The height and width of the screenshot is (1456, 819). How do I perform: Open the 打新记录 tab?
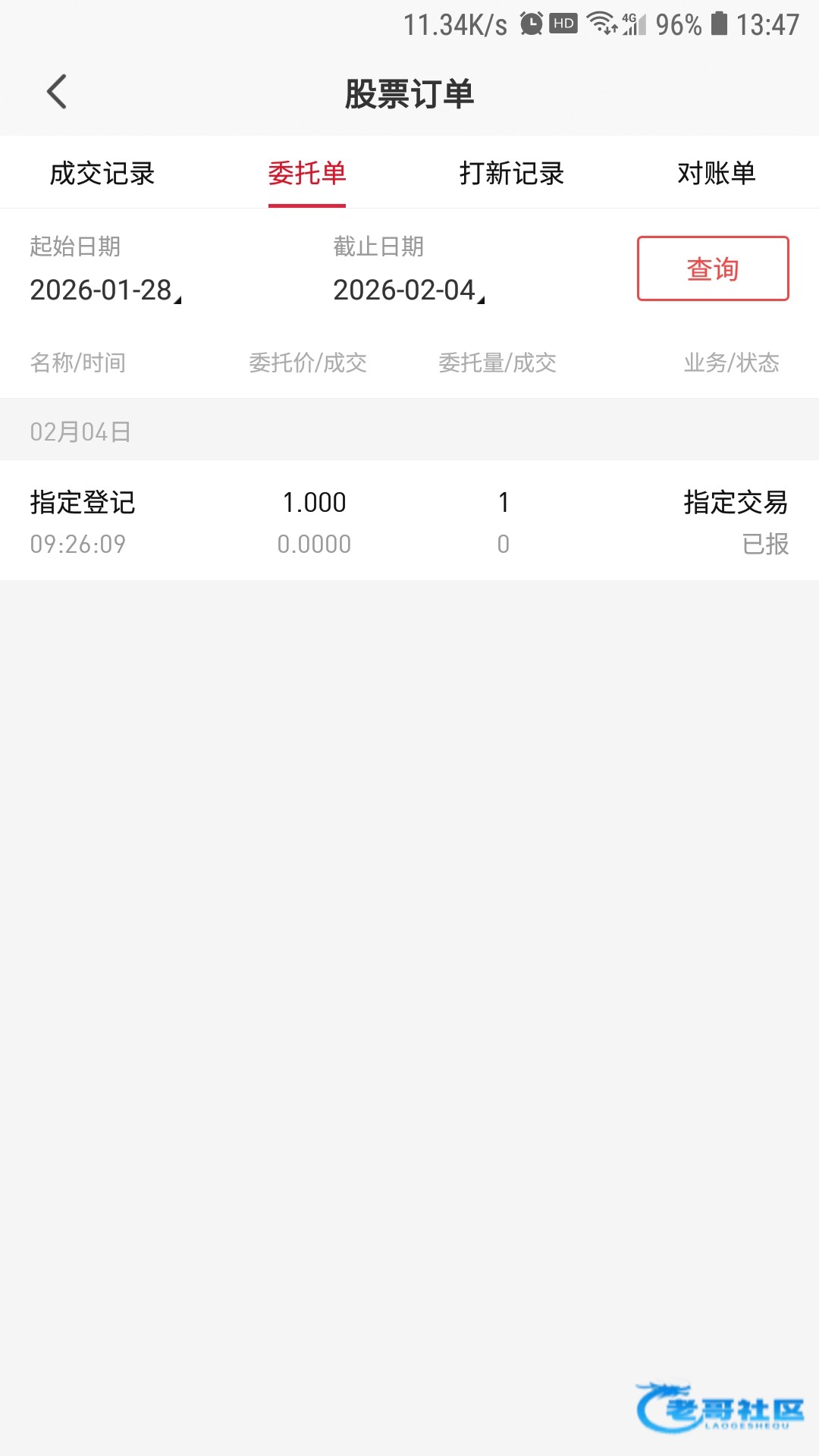(512, 173)
